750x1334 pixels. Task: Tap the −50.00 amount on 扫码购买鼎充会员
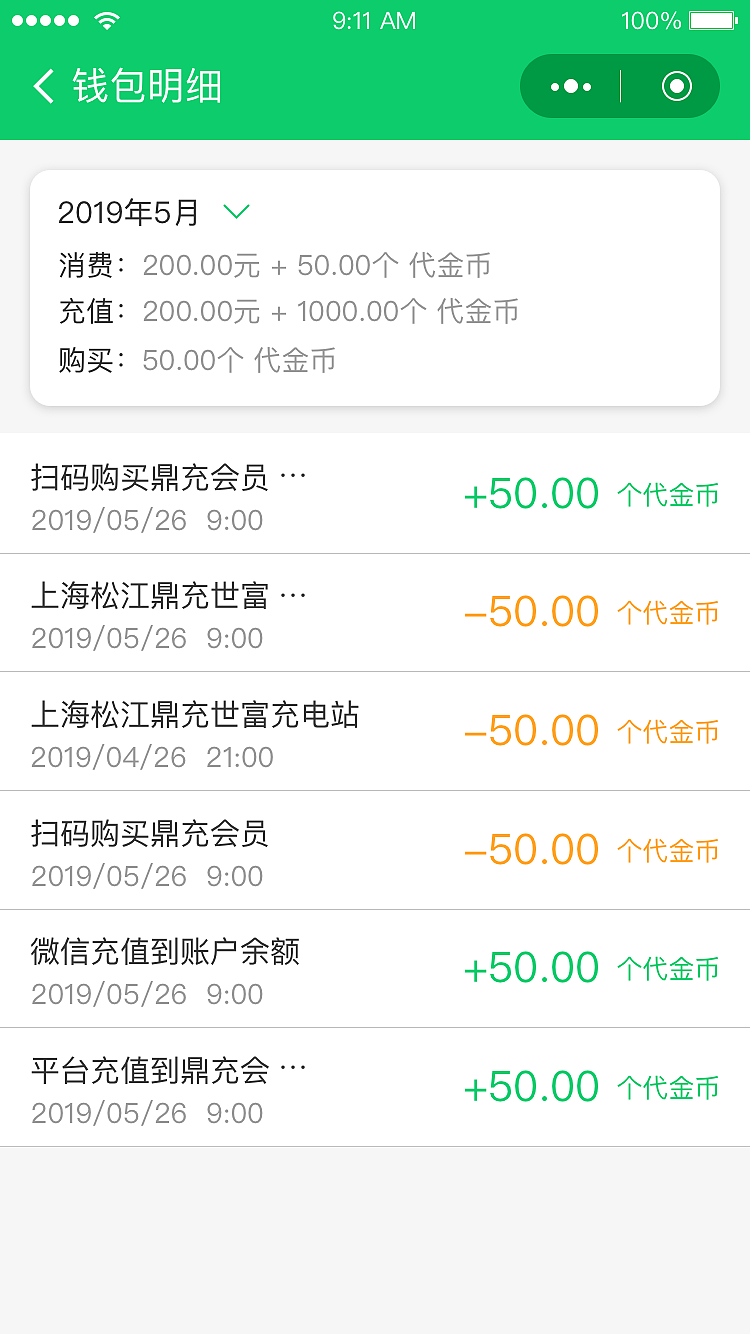pyautogui.click(x=532, y=848)
